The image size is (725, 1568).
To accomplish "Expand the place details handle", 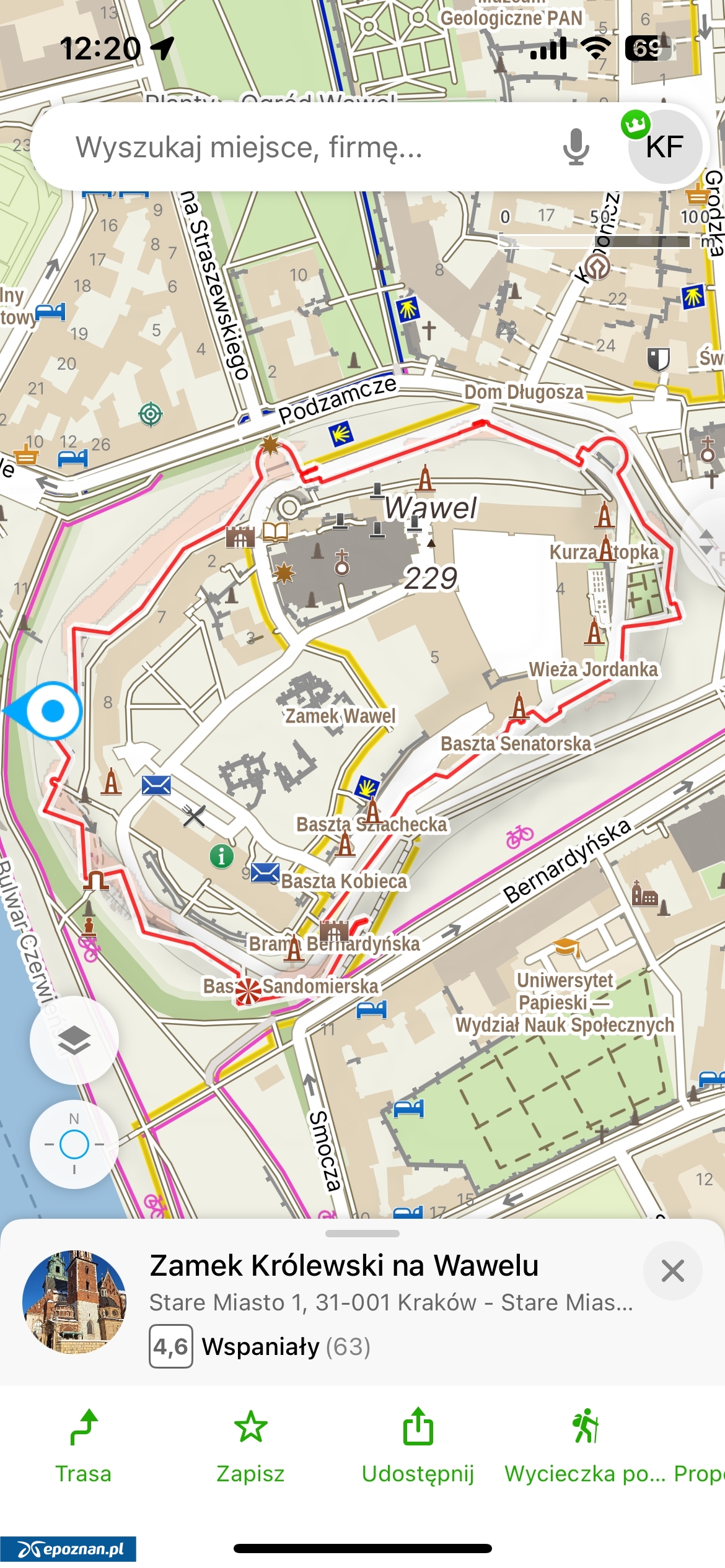I will coord(362,1234).
